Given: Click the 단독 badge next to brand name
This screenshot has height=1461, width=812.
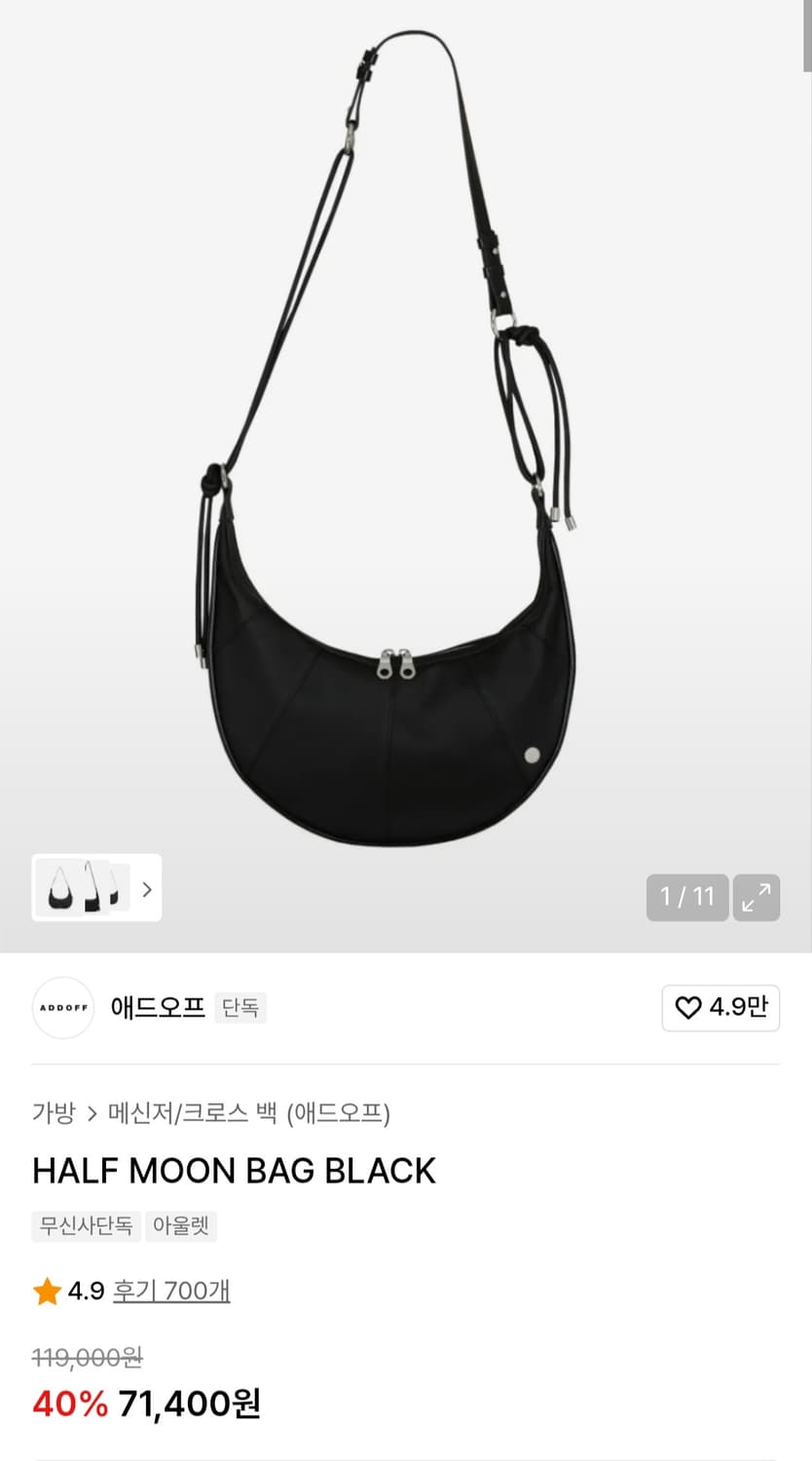Looking at the screenshot, I should 240,1008.
